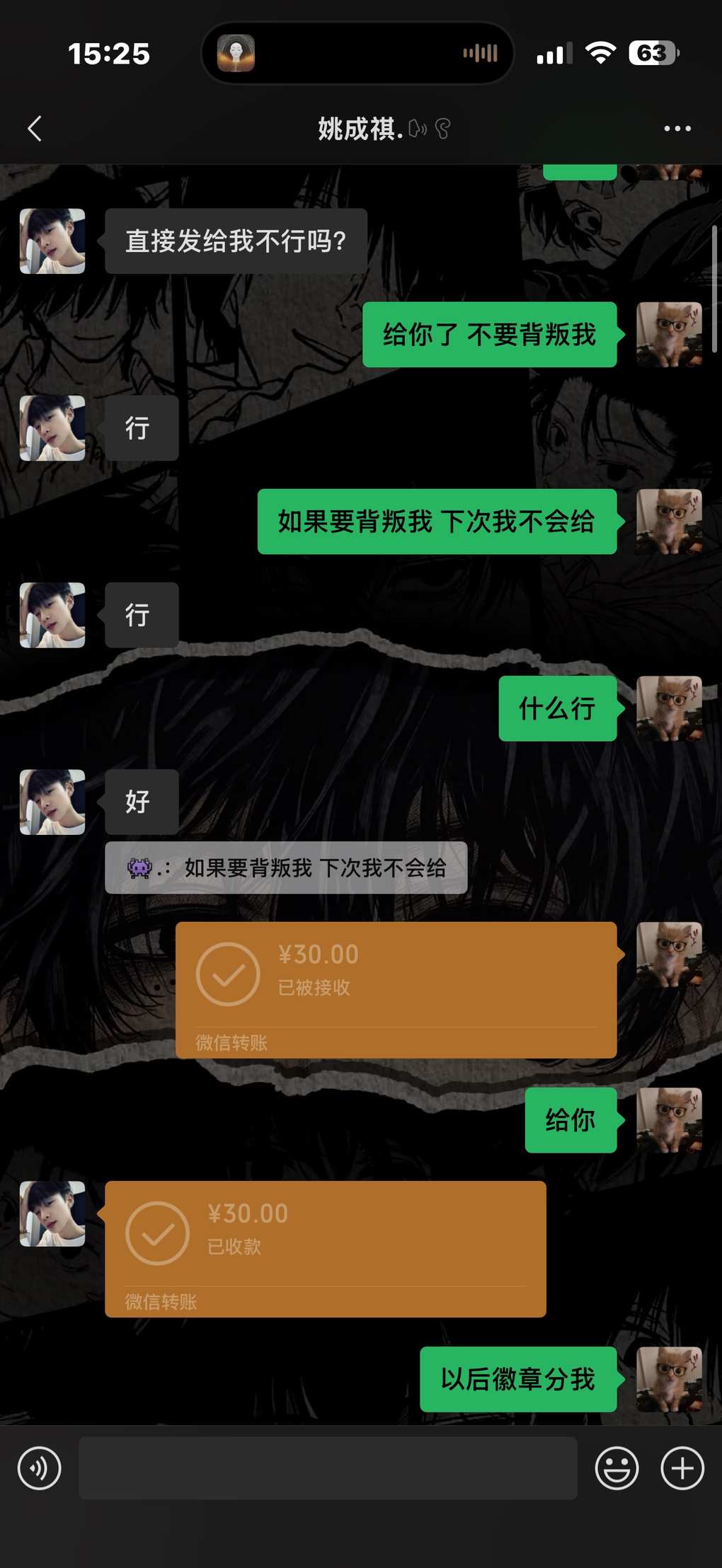Image resolution: width=722 pixels, height=1568 pixels.
Task: Tap the quoted reply 如果要背叛我 下次我不会给
Action: (286, 867)
